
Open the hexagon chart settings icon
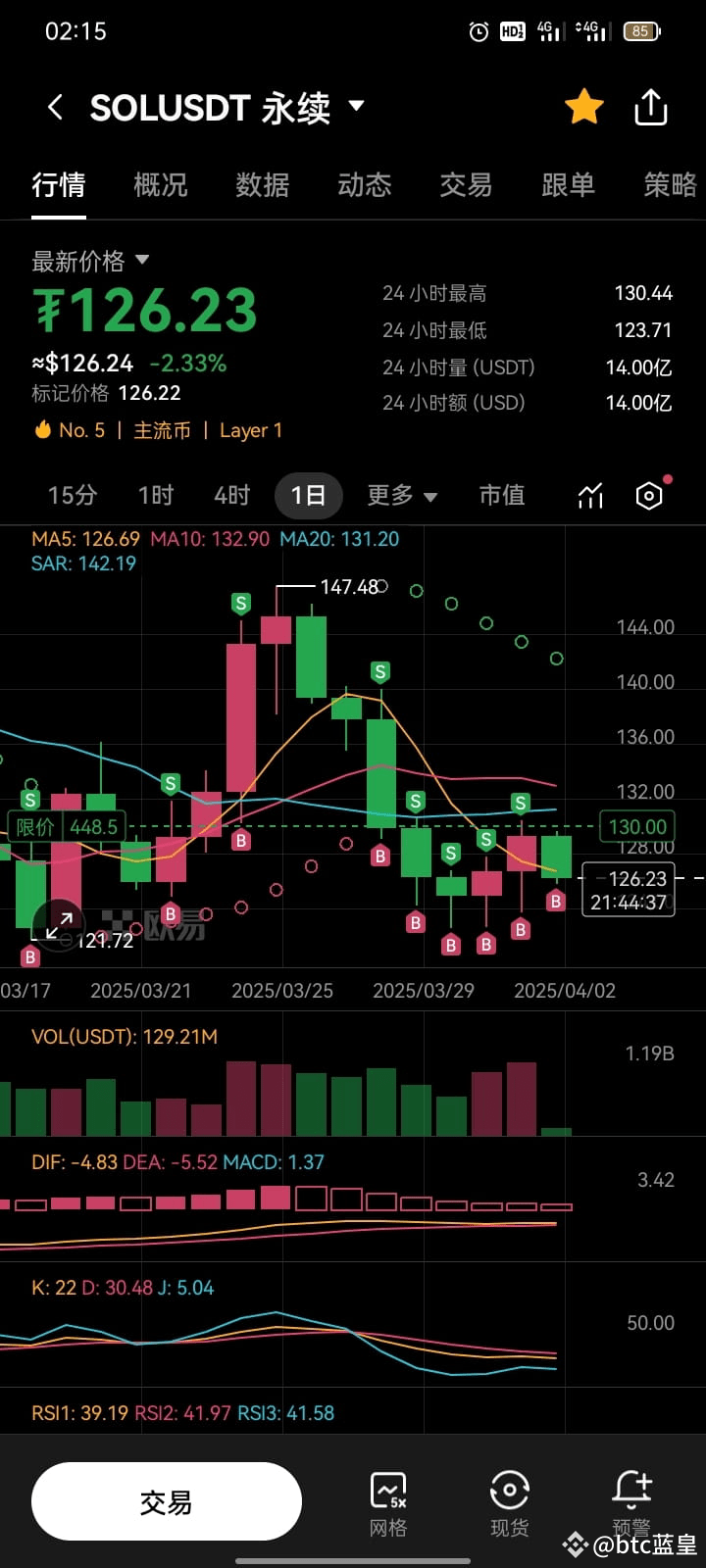(649, 497)
